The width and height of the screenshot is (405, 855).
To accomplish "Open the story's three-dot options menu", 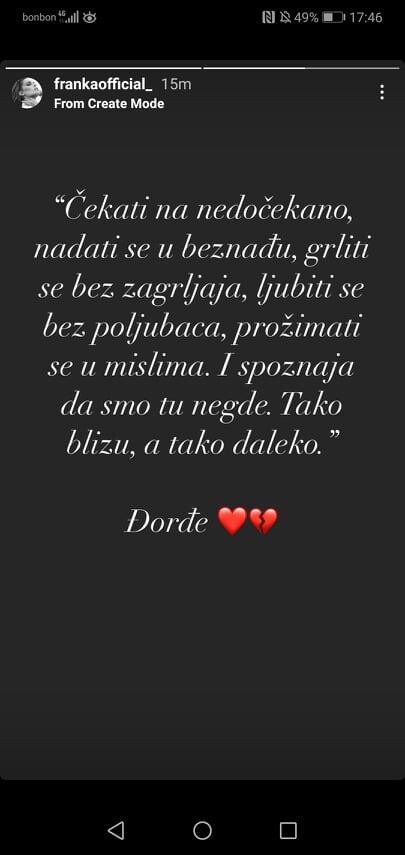I will coord(382,92).
